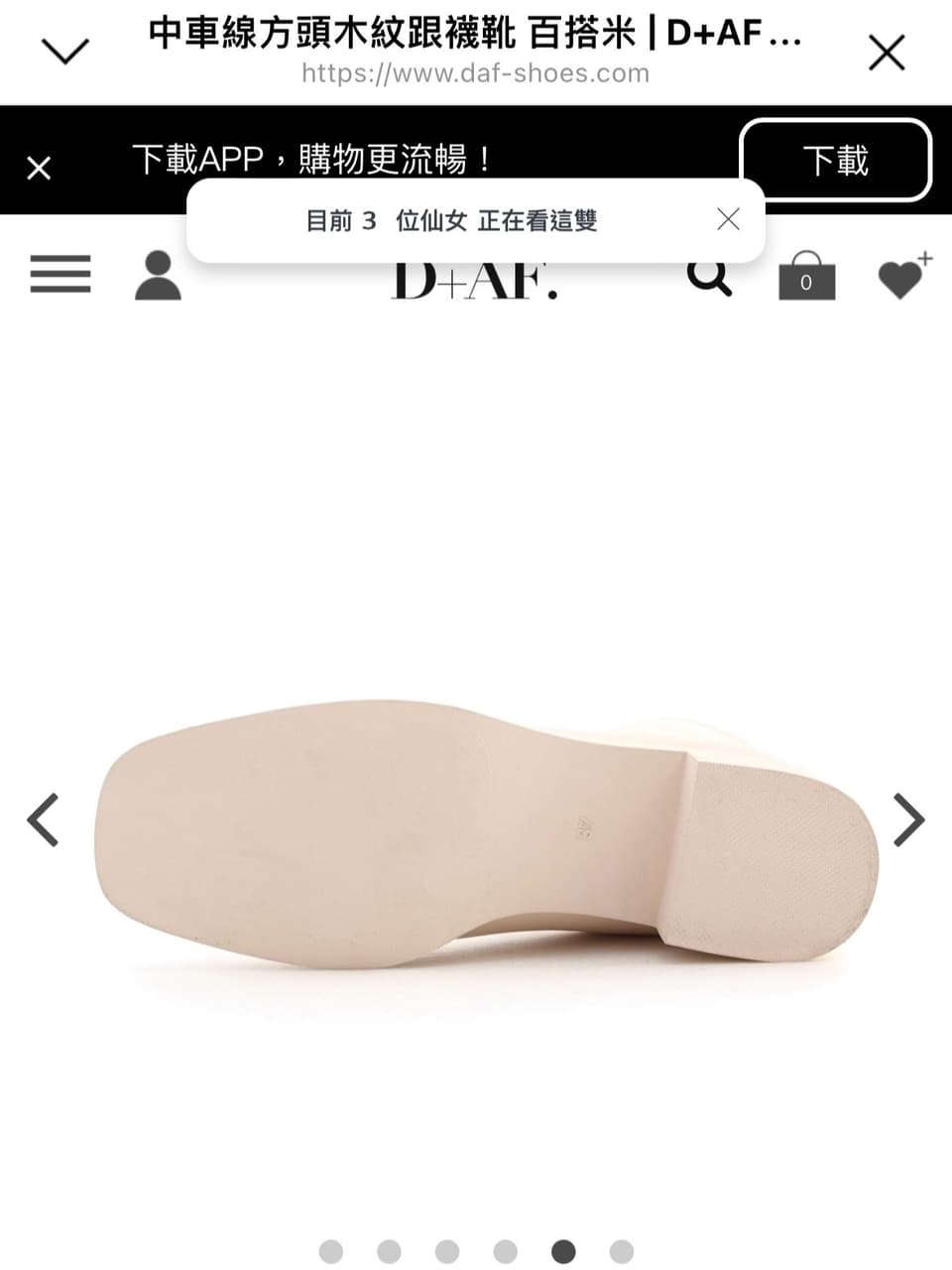952x1270 pixels.
Task: Show the next product photo
Action: [x=908, y=820]
